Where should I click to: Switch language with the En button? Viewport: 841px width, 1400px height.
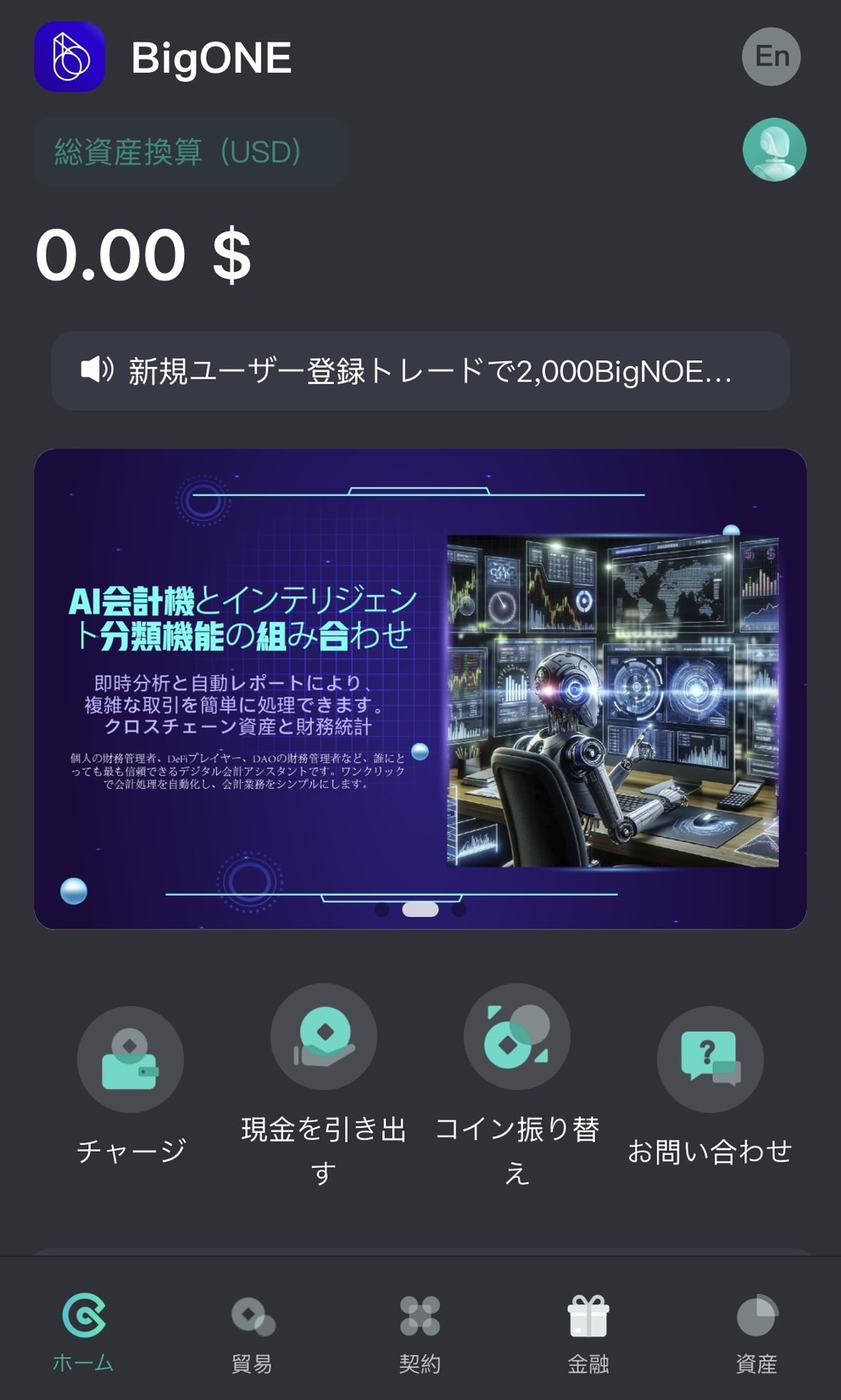(771, 57)
